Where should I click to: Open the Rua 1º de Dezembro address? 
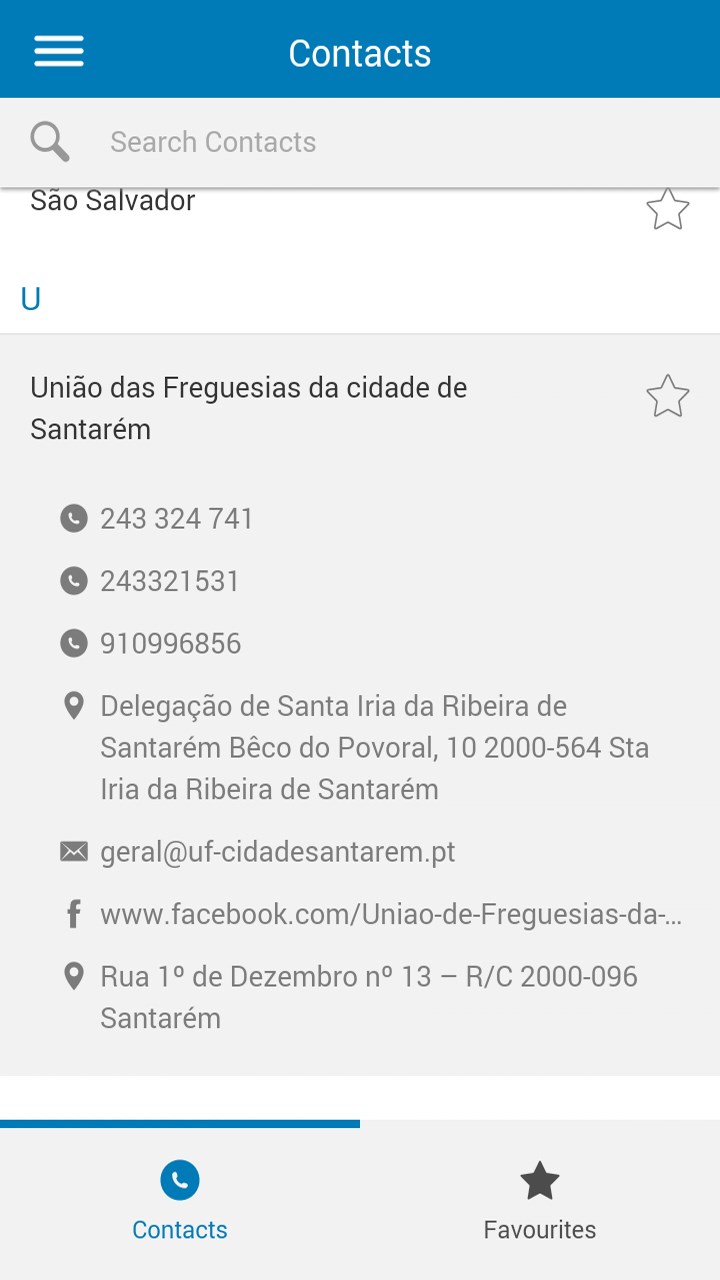[x=368, y=996]
